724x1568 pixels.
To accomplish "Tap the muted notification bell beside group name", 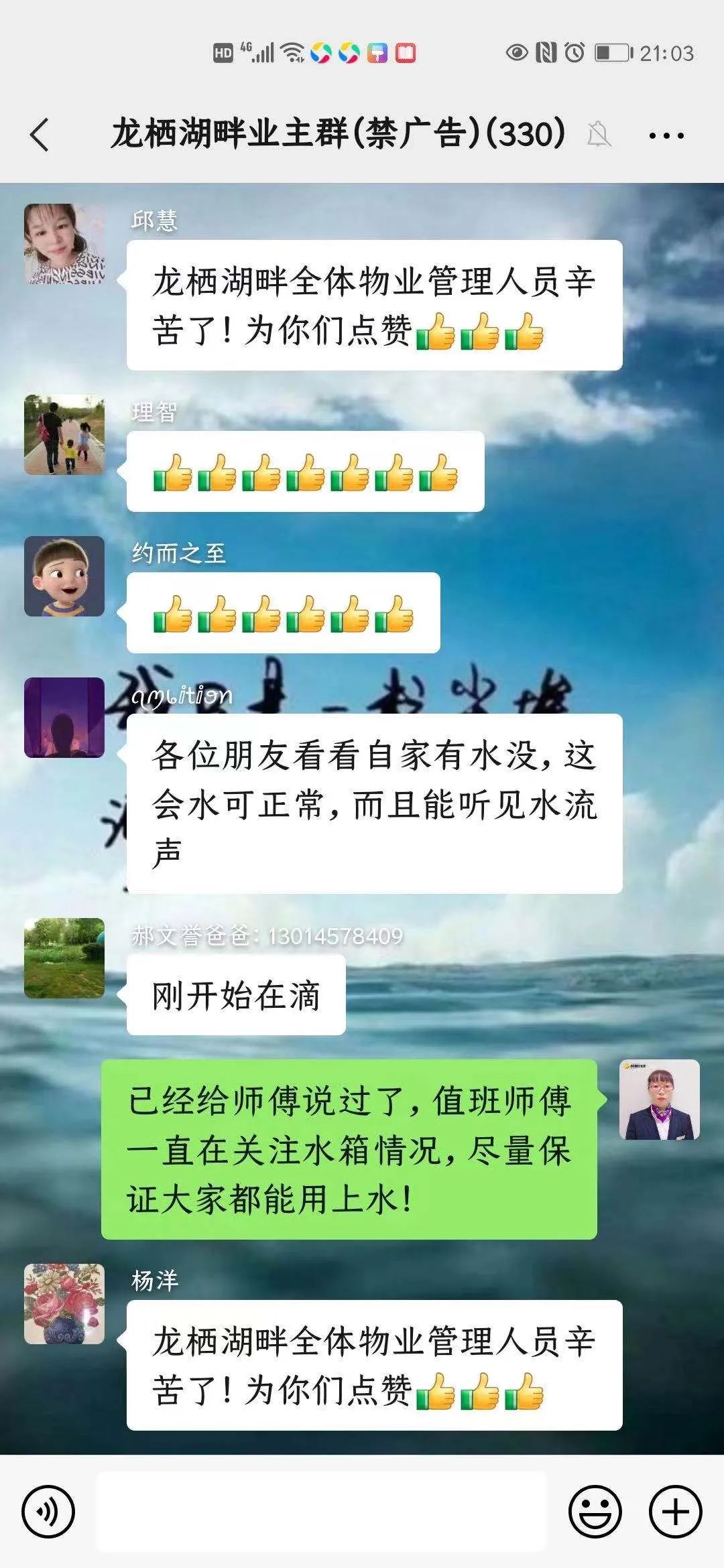I will coord(599,133).
